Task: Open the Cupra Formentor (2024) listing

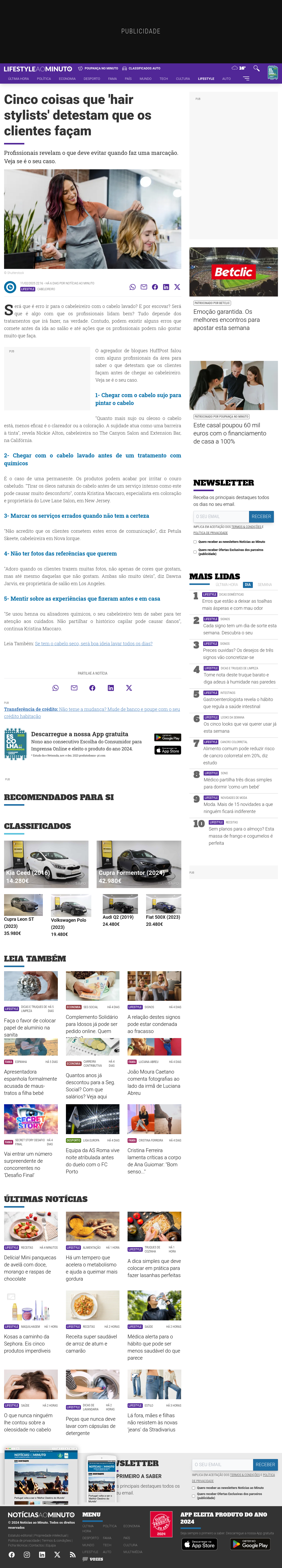Action: (139, 864)
